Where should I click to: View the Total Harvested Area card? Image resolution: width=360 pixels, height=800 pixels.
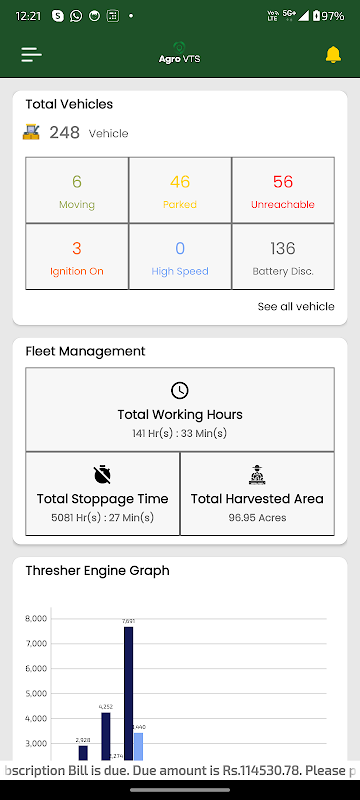click(x=258, y=493)
